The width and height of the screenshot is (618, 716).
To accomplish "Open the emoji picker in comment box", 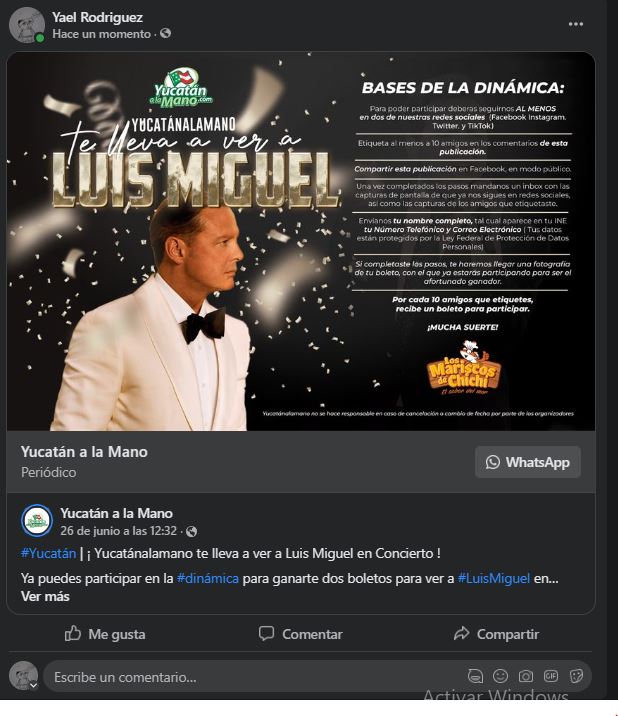I will coord(500,677).
